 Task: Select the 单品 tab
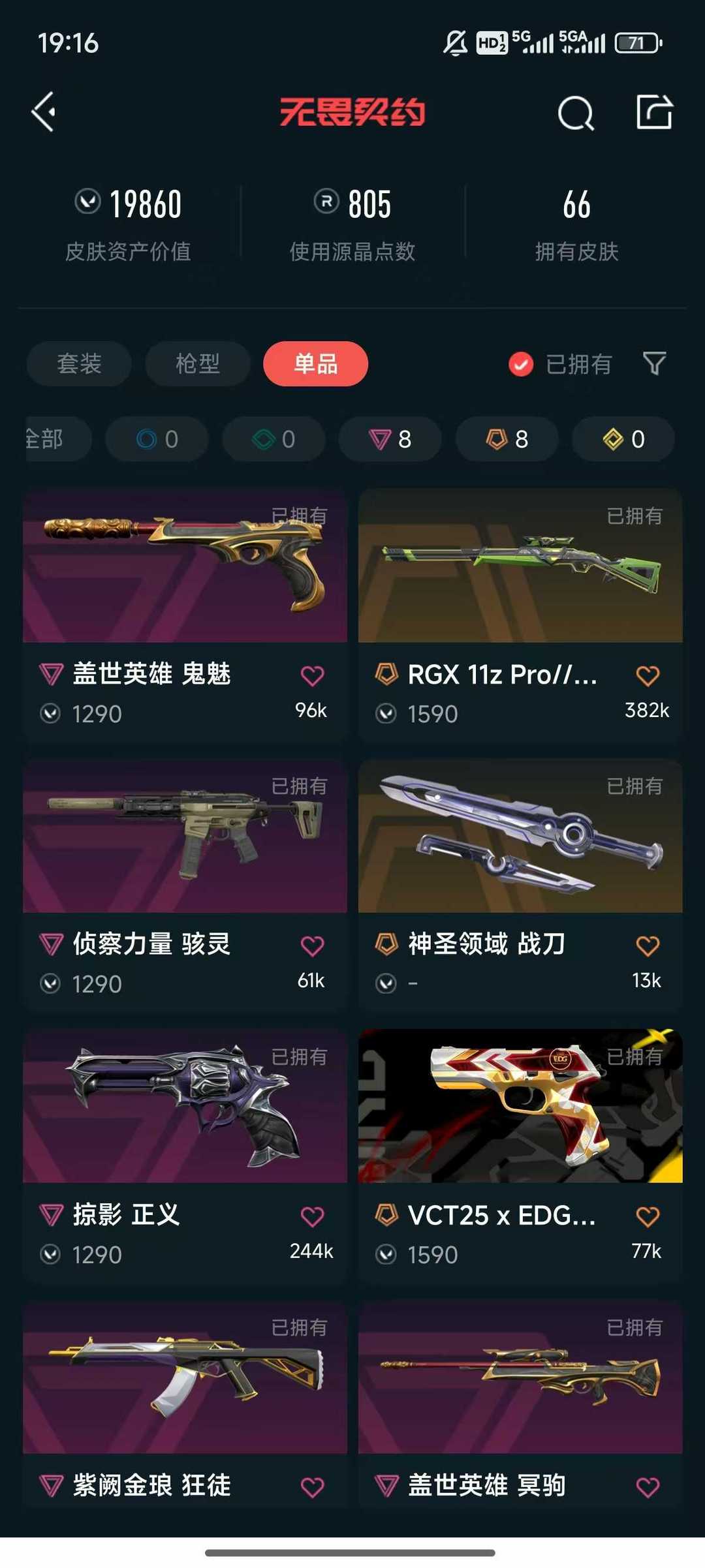pyautogui.click(x=315, y=363)
